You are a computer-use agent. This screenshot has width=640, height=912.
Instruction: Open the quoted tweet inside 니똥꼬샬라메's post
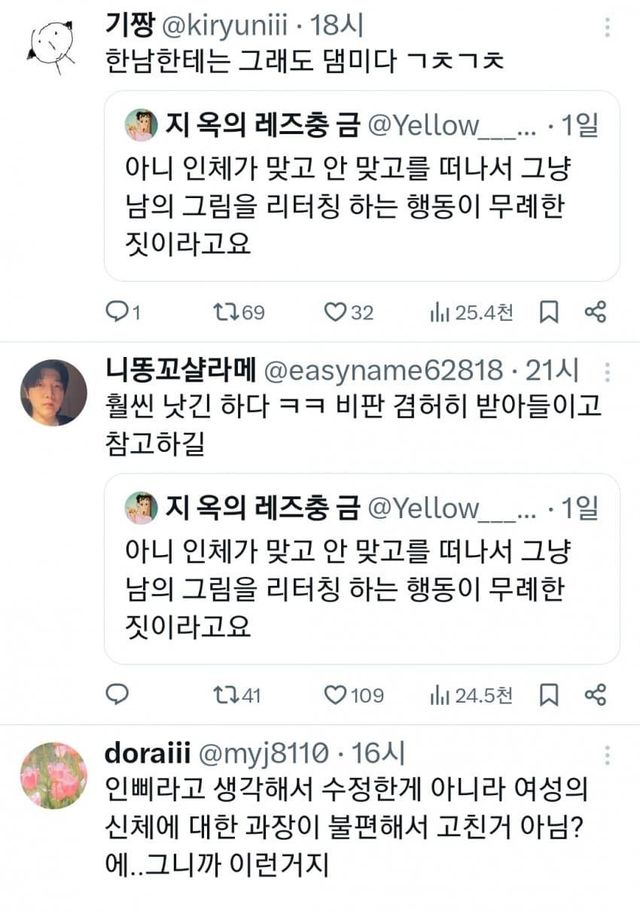(361, 573)
